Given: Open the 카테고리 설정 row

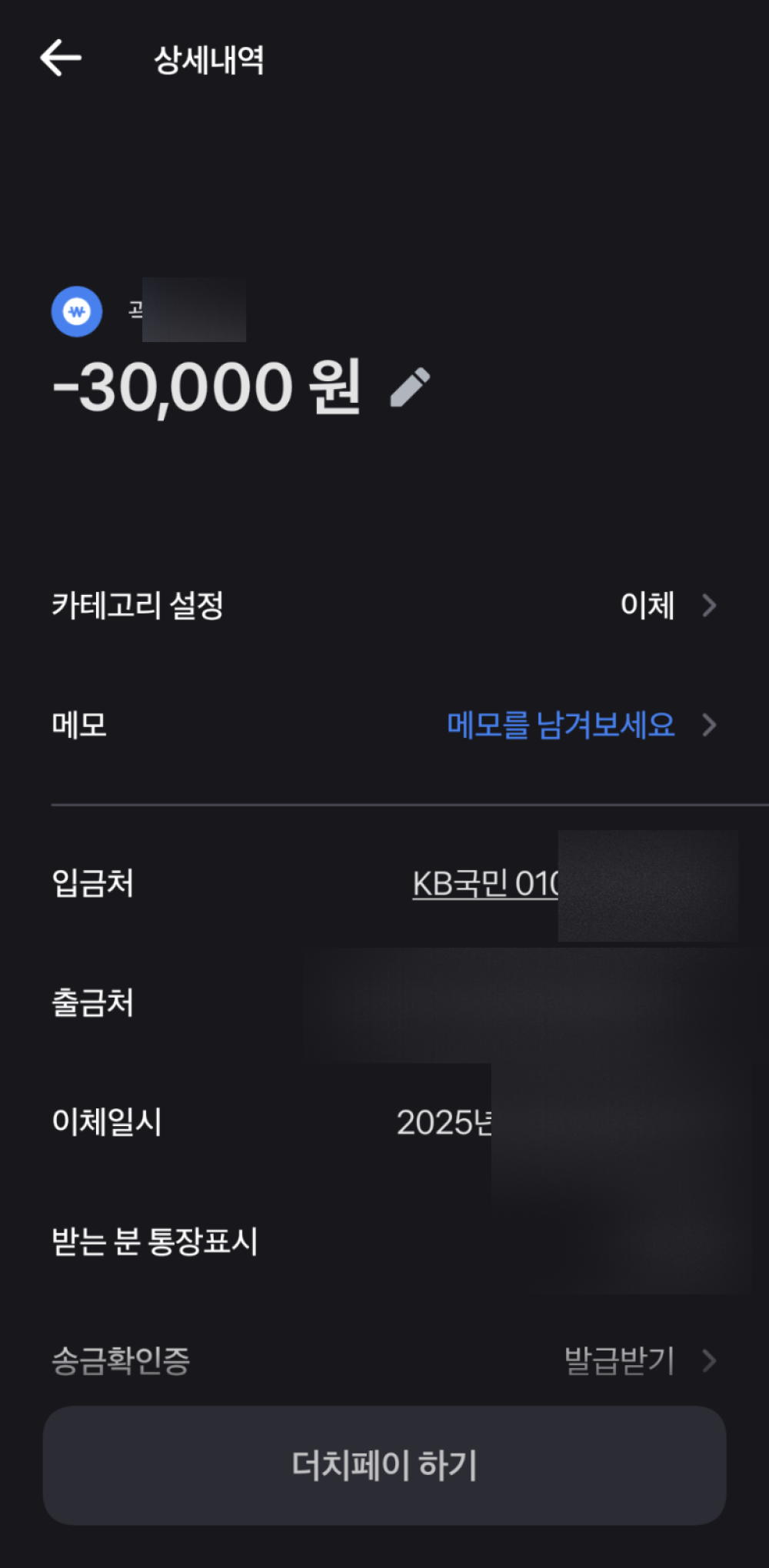Looking at the screenshot, I should [x=384, y=606].
